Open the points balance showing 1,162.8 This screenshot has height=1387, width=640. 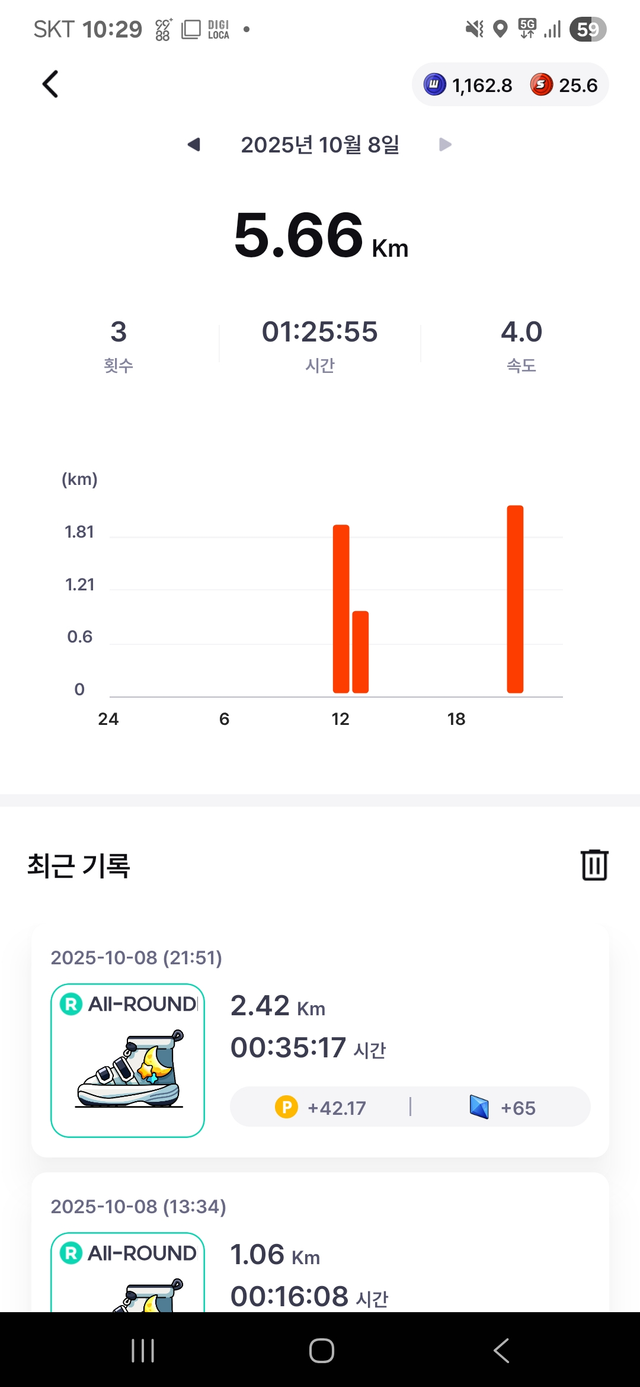pyautogui.click(x=468, y=85)
